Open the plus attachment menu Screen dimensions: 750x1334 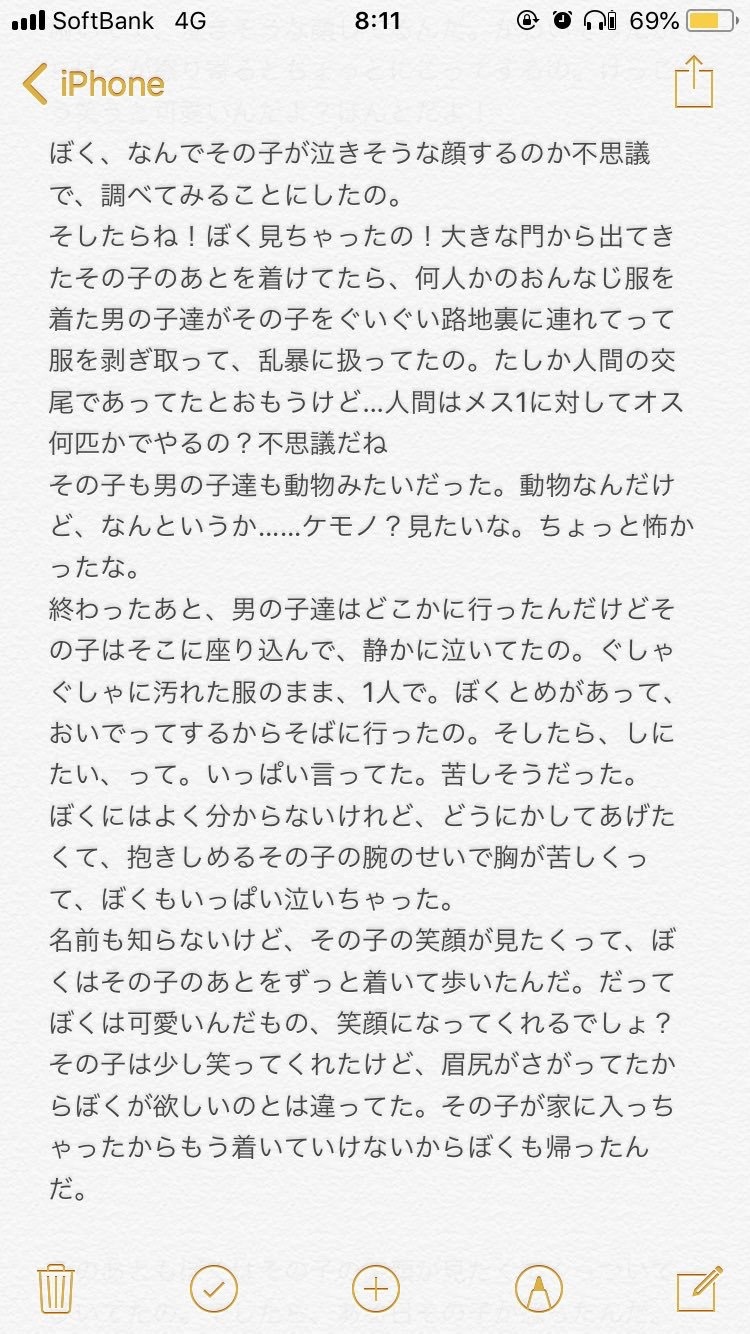click(375, 1286)
